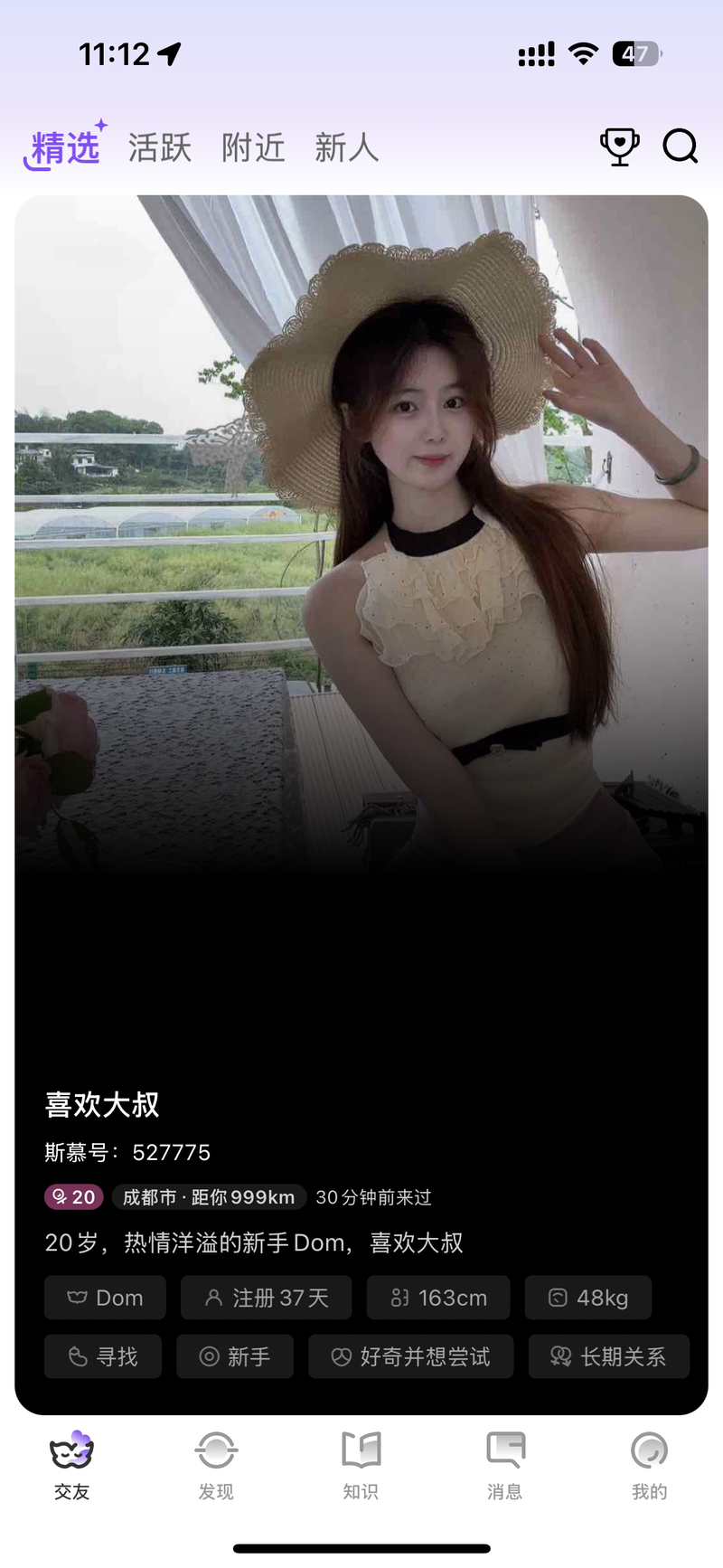Open the profile card of 喜欢大叔

[x=361, y=805]
